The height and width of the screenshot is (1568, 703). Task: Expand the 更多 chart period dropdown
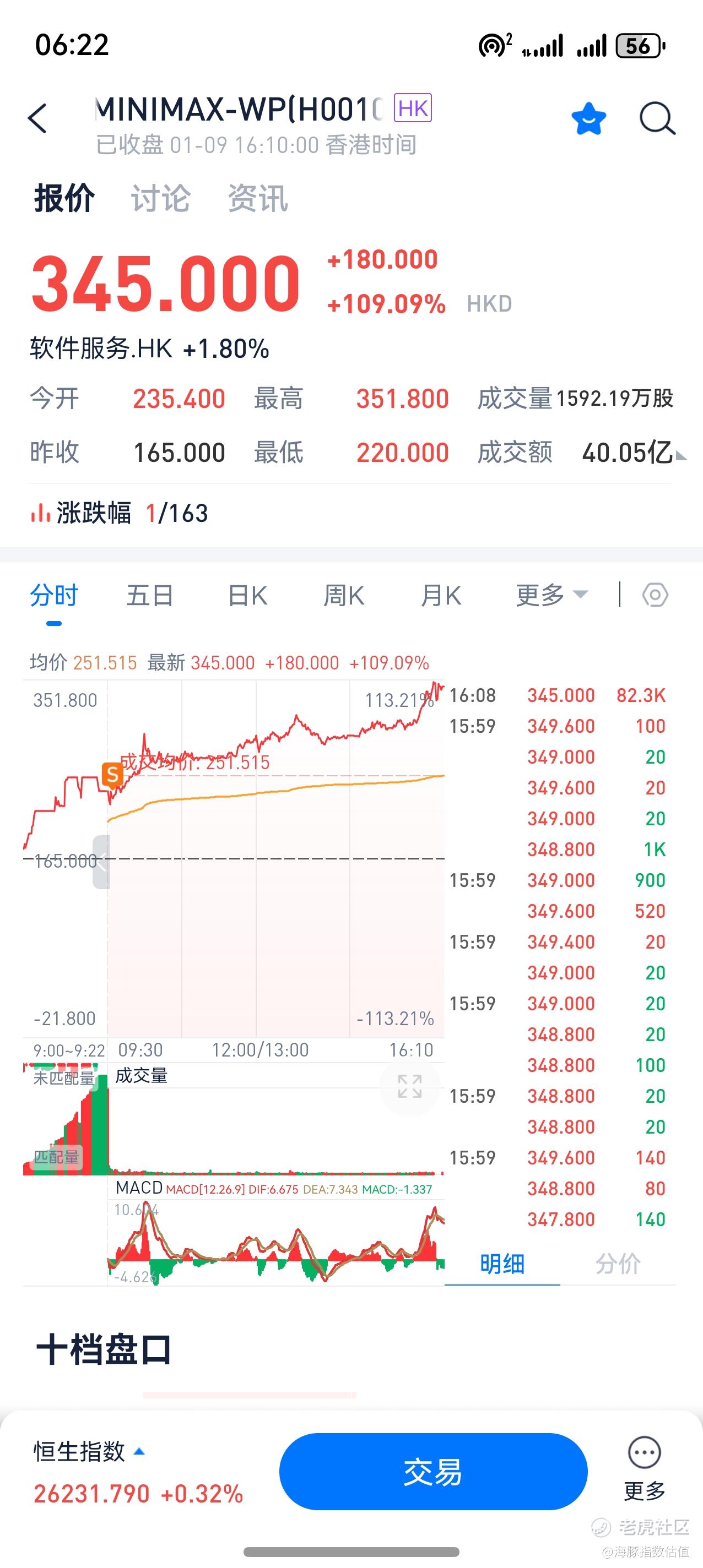tap(551, 595)
